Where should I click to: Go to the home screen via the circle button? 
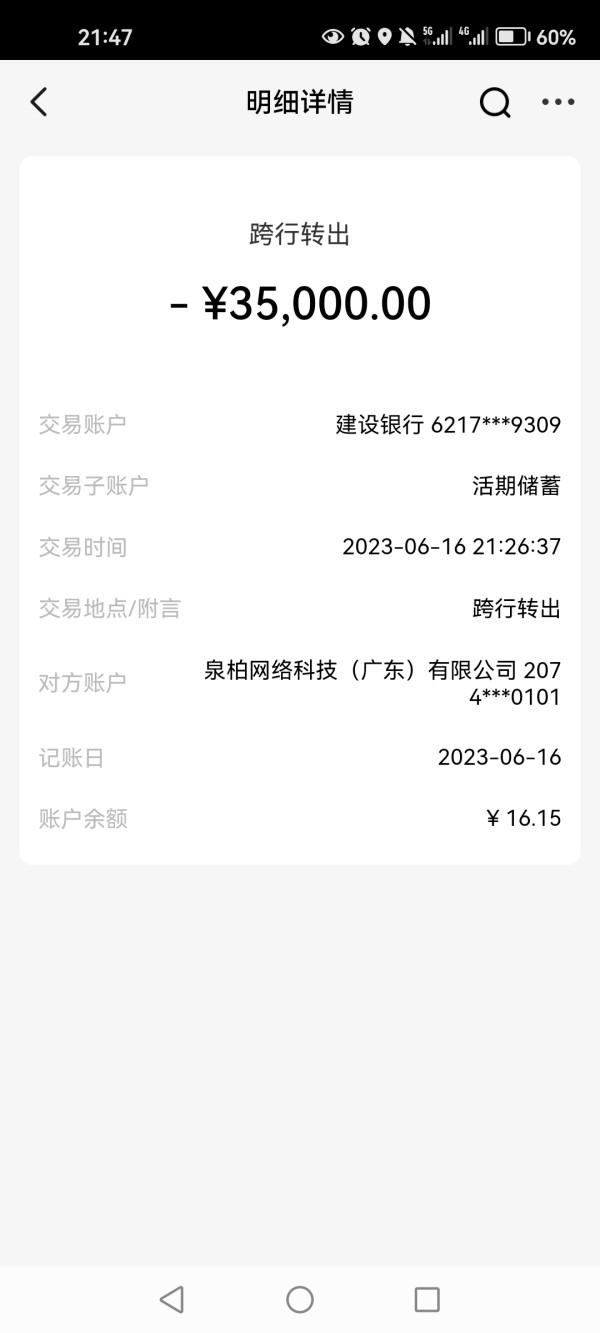pos(300,1299)
